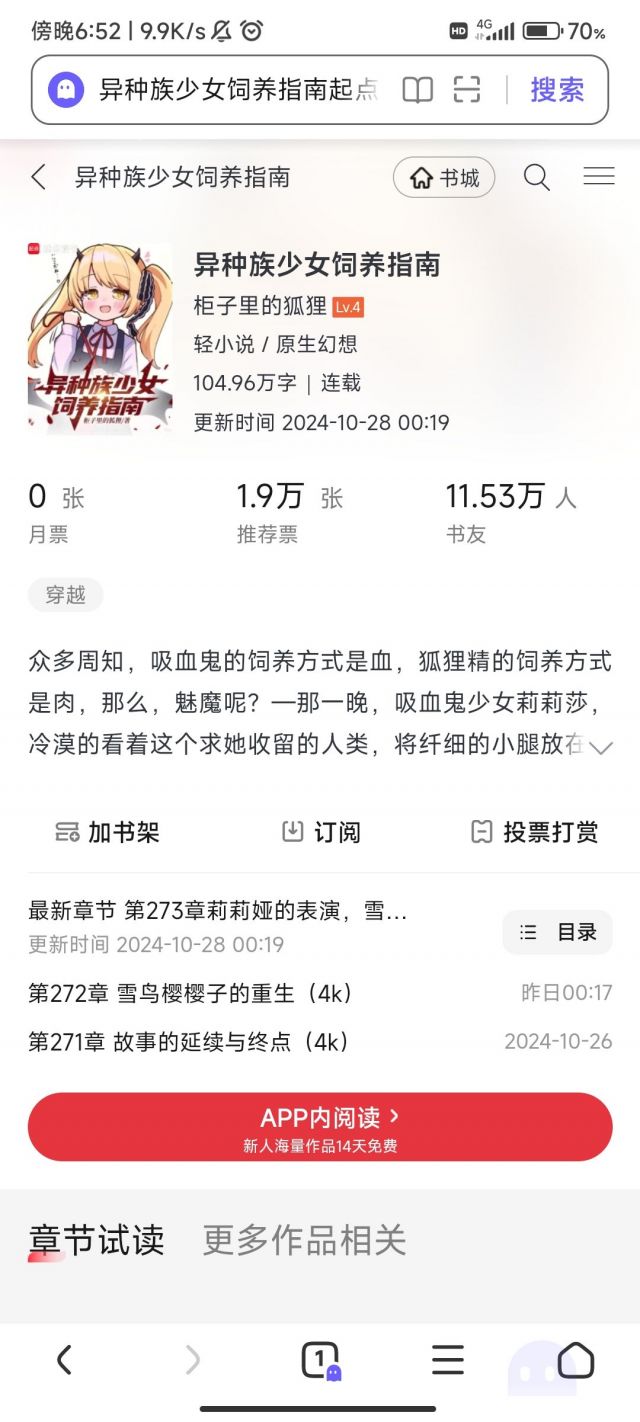Tap 订阅 to subscribe
This screenshot has width=640, height=1422.
pyautogui.click(x=321, y=832)
